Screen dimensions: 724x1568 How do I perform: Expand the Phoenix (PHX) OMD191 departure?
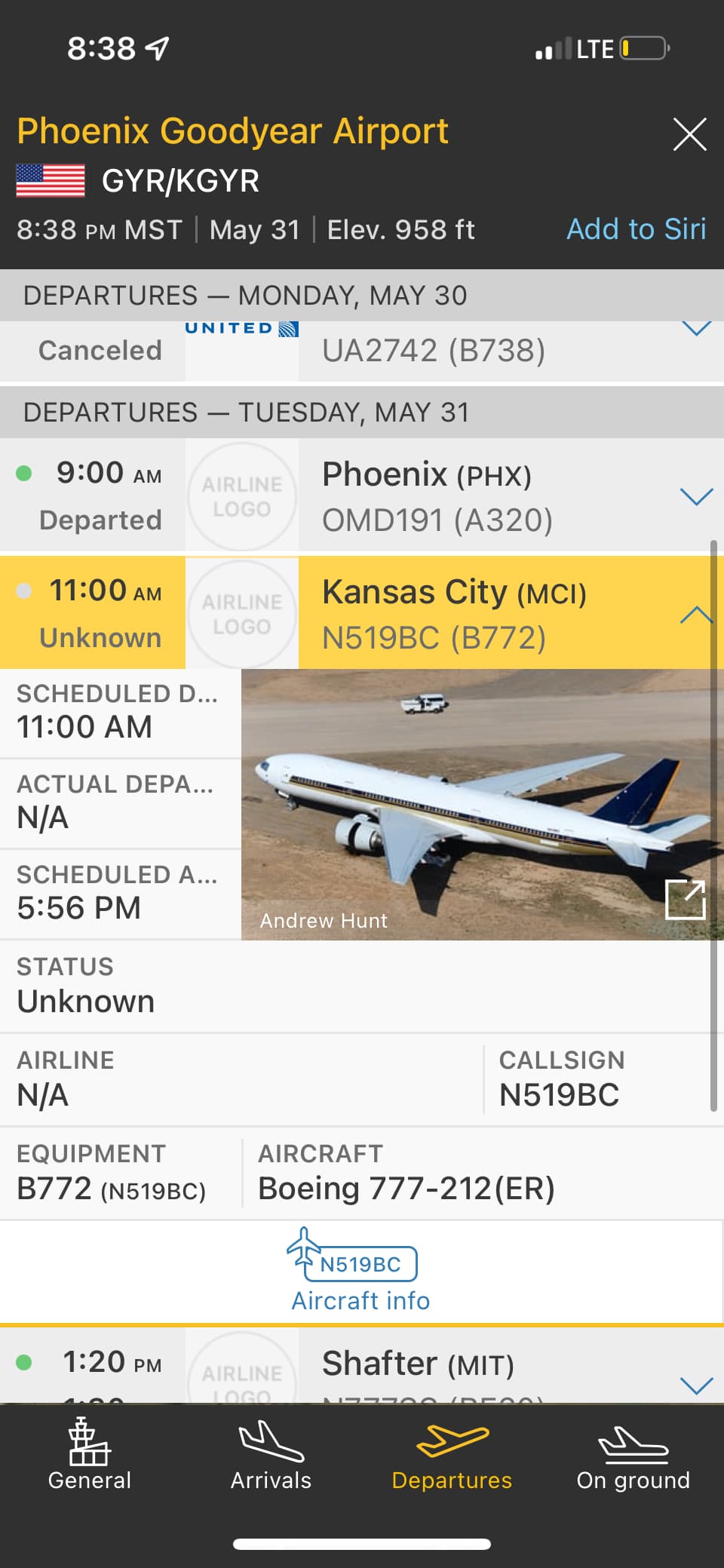click(695, 497)
